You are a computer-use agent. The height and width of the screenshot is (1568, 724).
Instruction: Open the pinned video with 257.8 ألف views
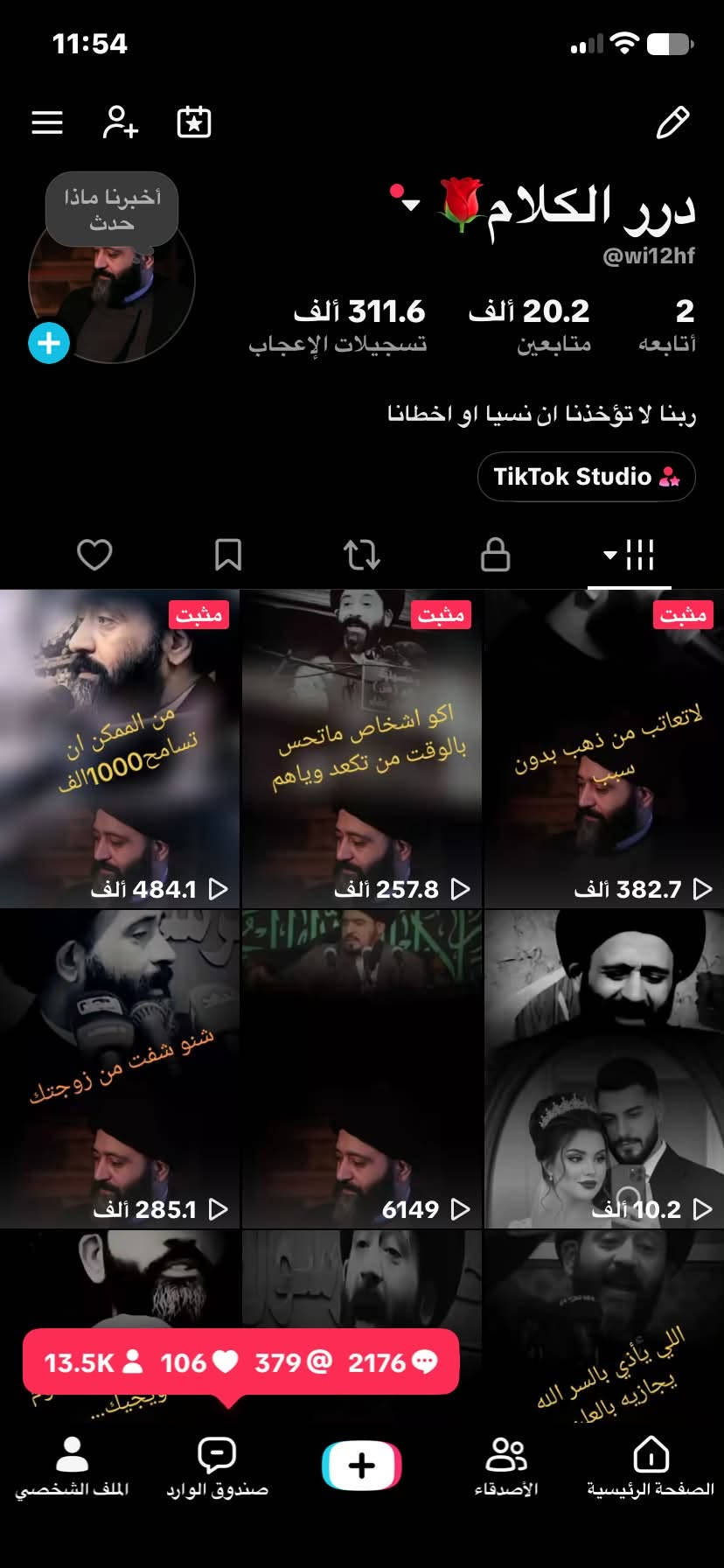point(362,749)
